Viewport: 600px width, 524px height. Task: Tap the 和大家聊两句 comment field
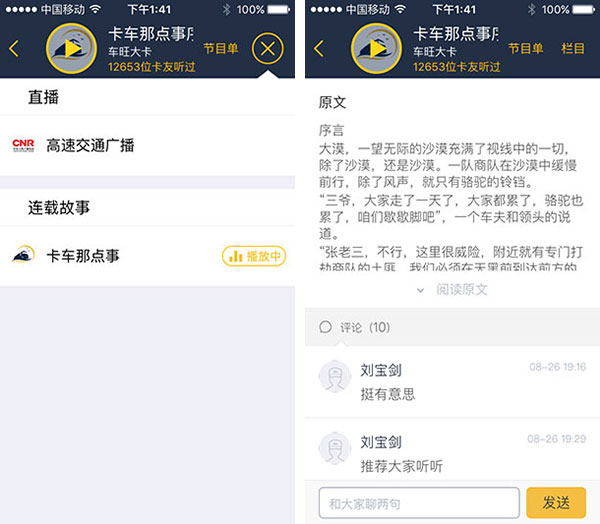[419, 502]
